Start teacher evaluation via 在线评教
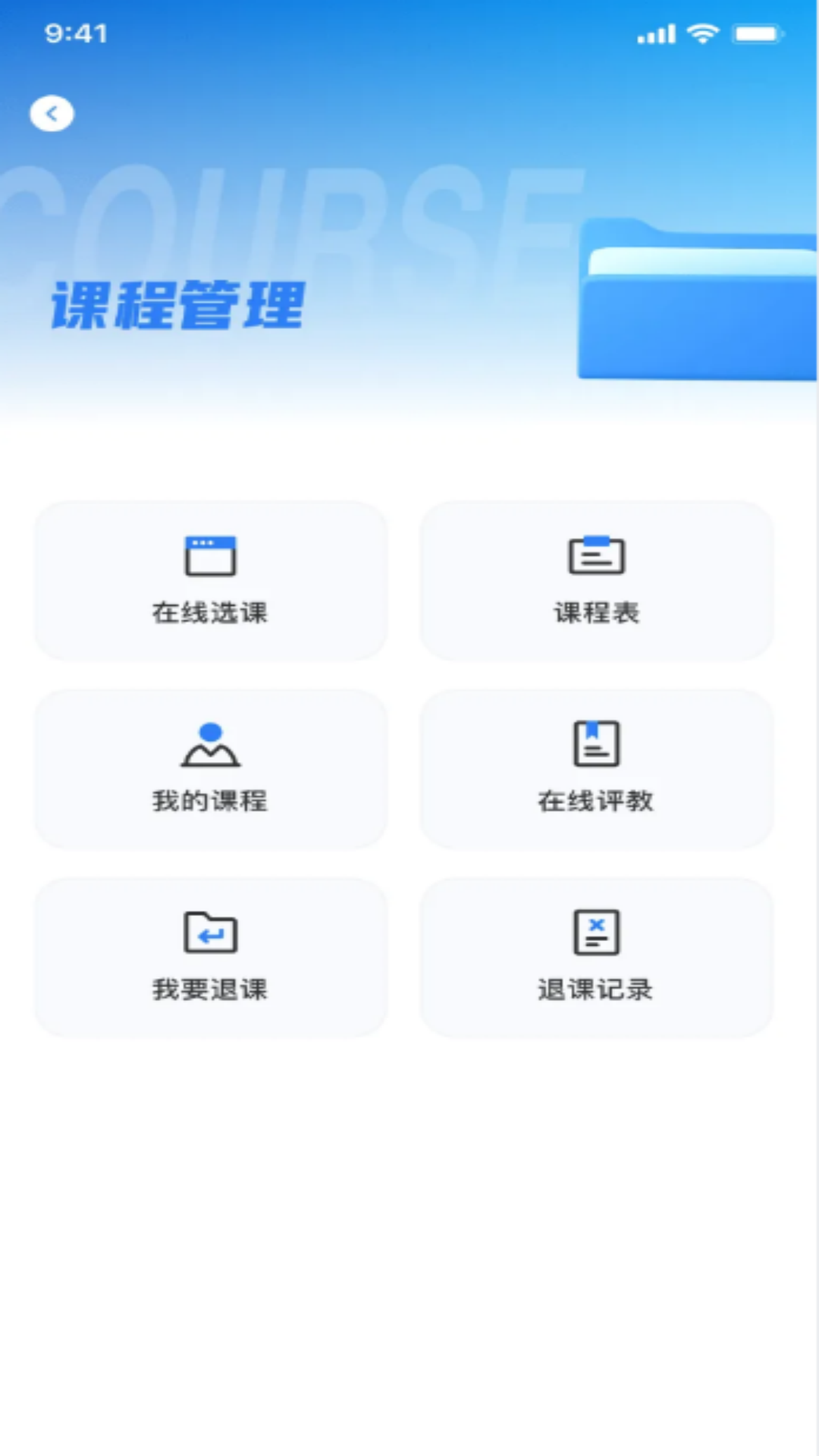 tap(597, 768)
